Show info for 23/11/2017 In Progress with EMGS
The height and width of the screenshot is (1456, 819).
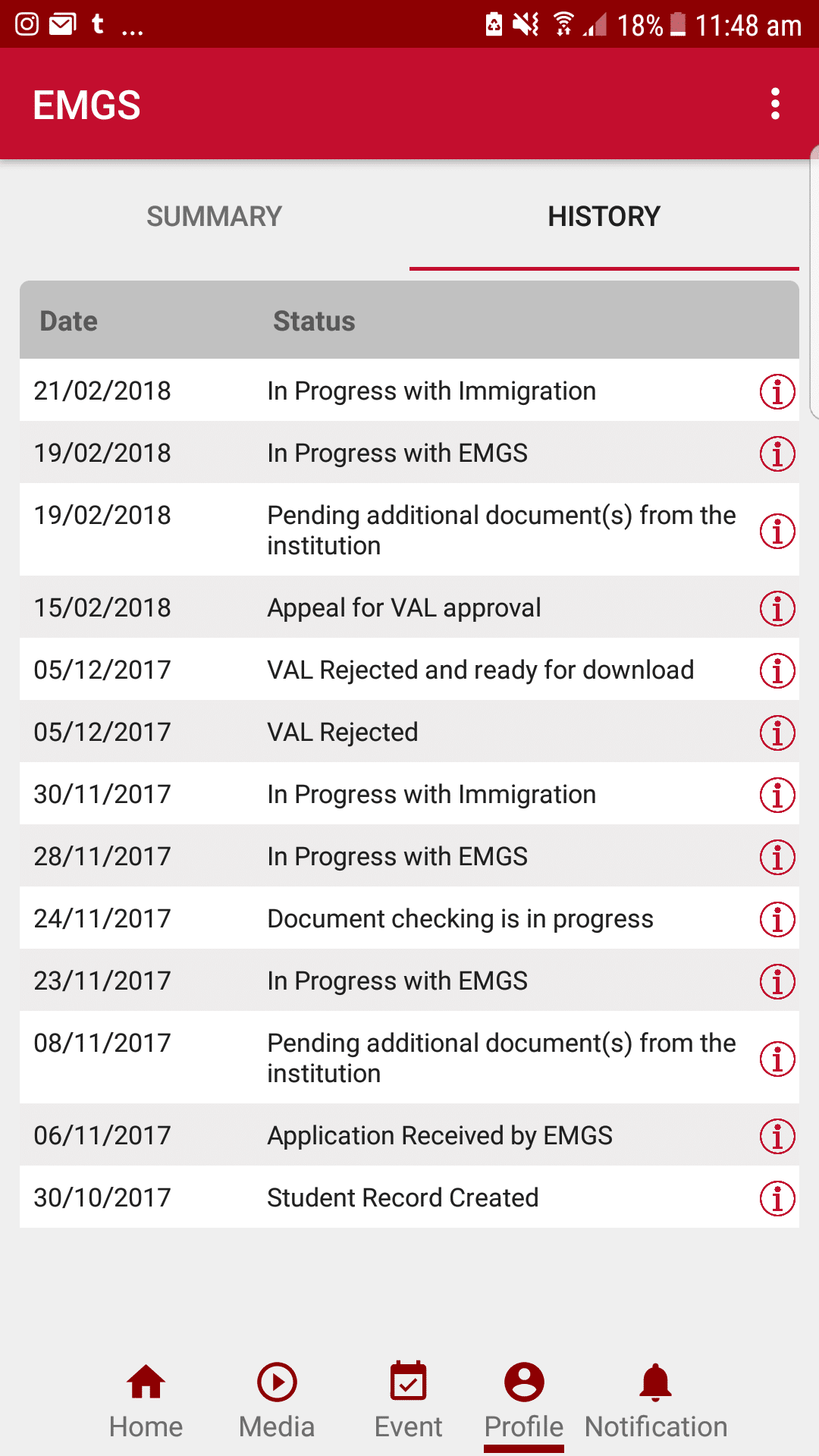tap(777, 981)
